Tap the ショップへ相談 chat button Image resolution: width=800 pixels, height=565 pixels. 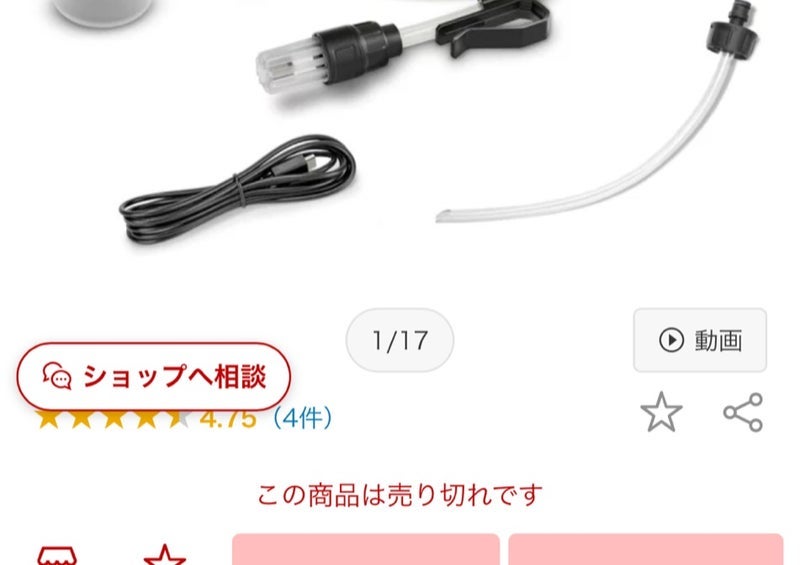(153, 377)
